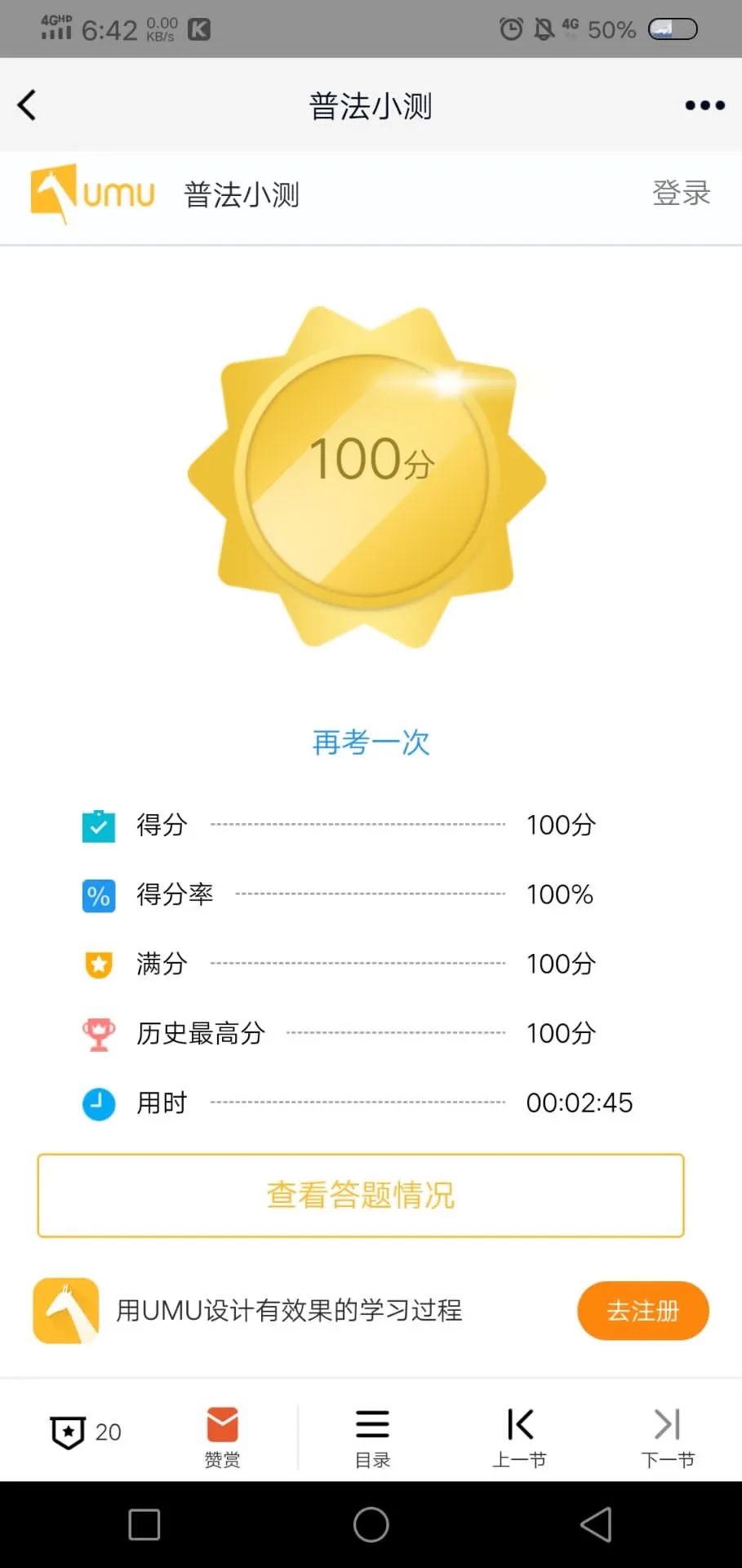
Task: Go to 上一节 previous section
Action: point(519,1437)
